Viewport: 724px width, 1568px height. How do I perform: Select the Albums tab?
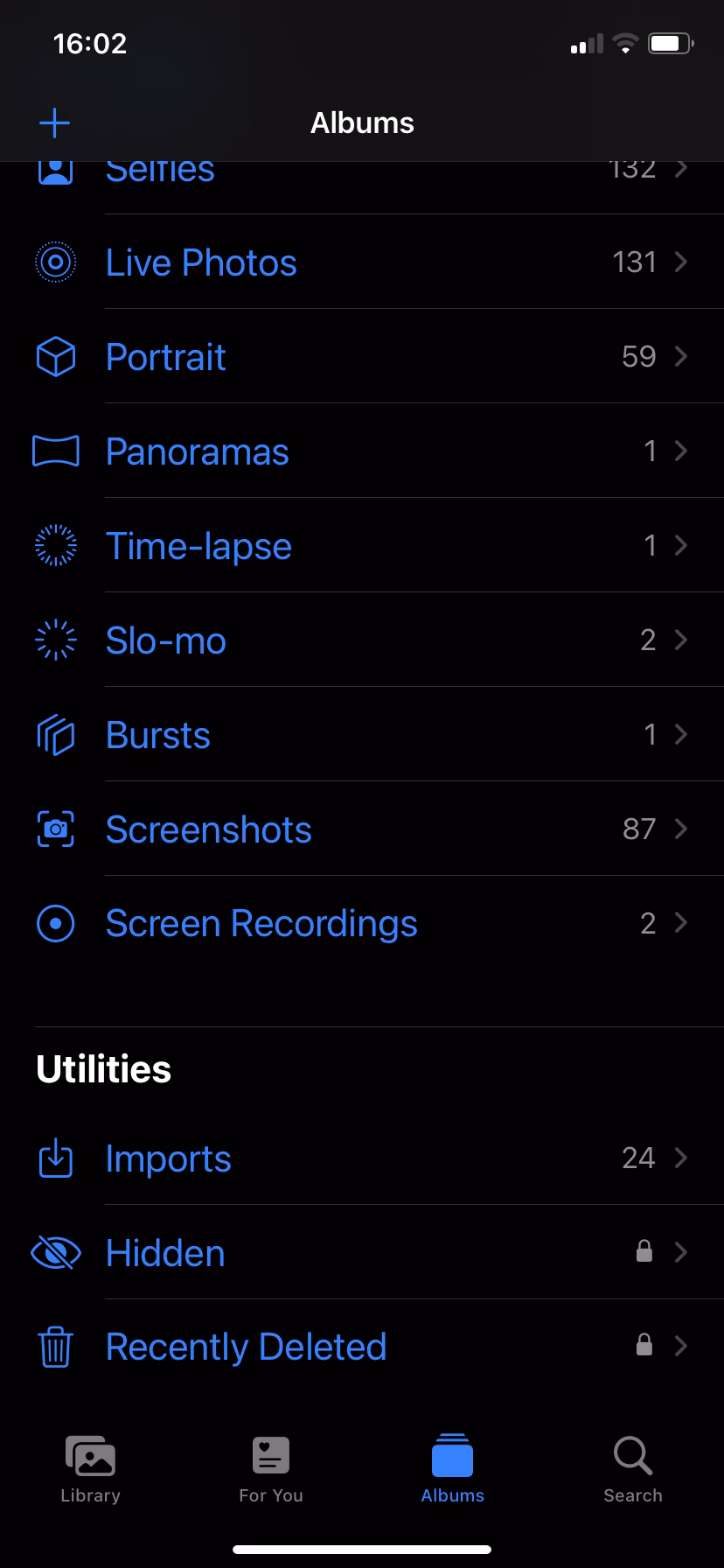click(452, 1470)
